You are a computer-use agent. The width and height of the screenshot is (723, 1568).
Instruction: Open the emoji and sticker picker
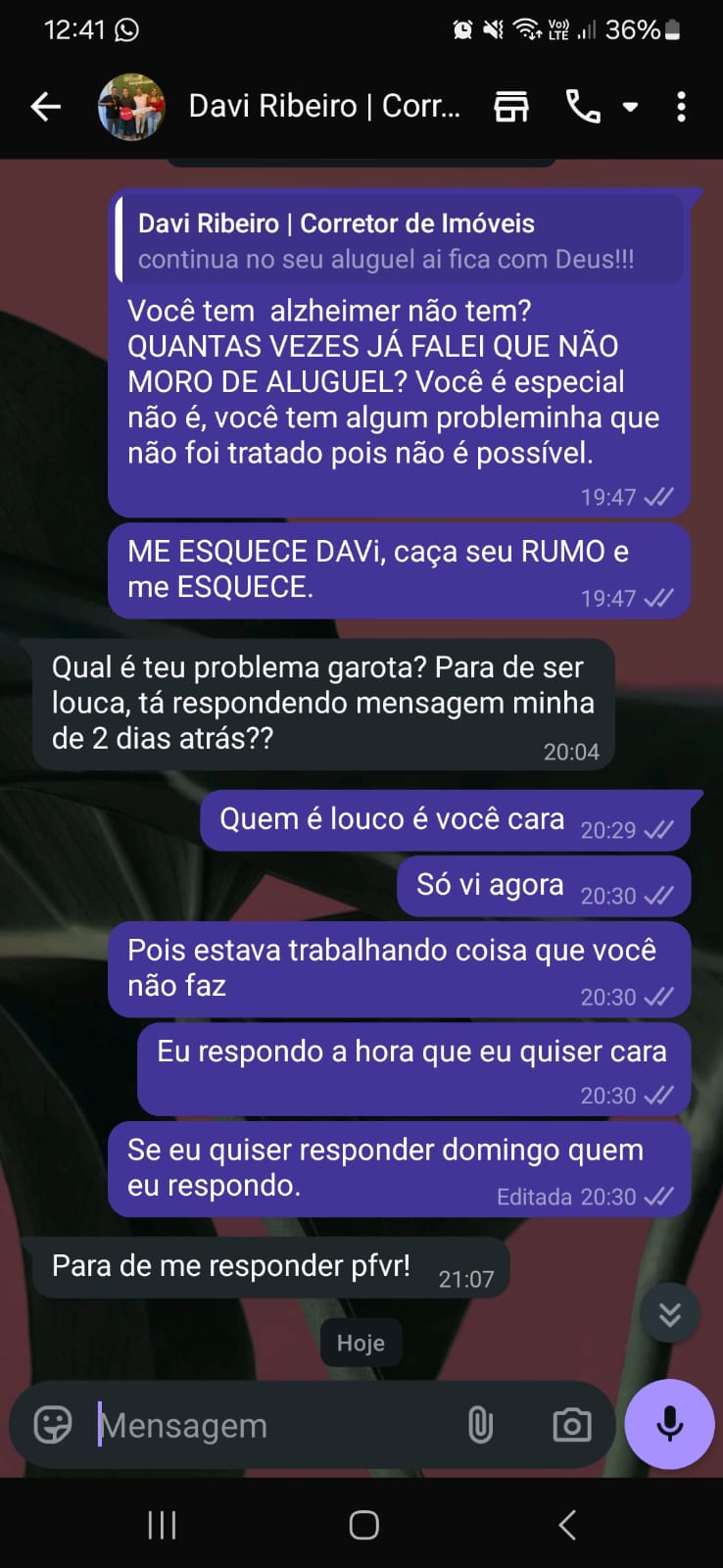point(53,1425)
